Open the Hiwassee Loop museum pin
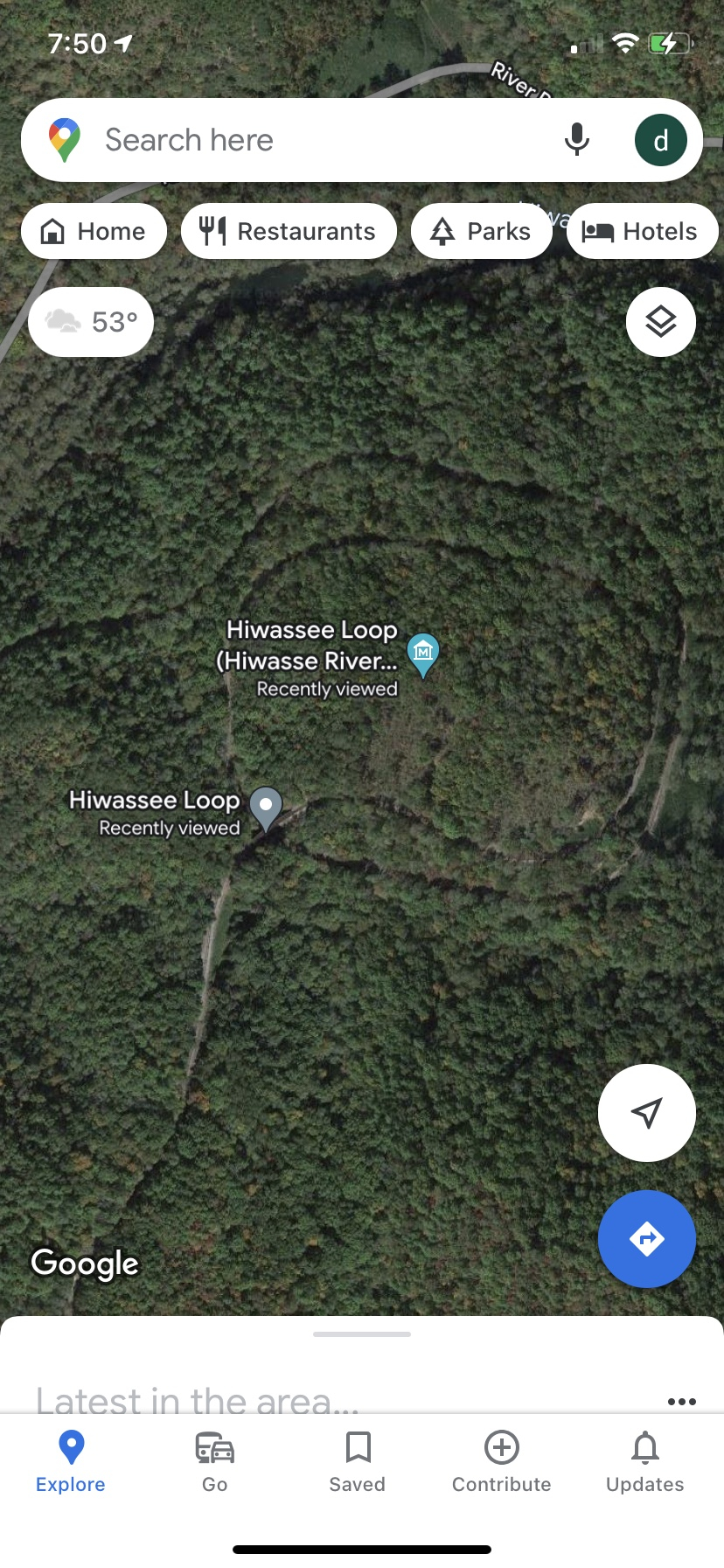724x1568 pixels. (423, 653)
